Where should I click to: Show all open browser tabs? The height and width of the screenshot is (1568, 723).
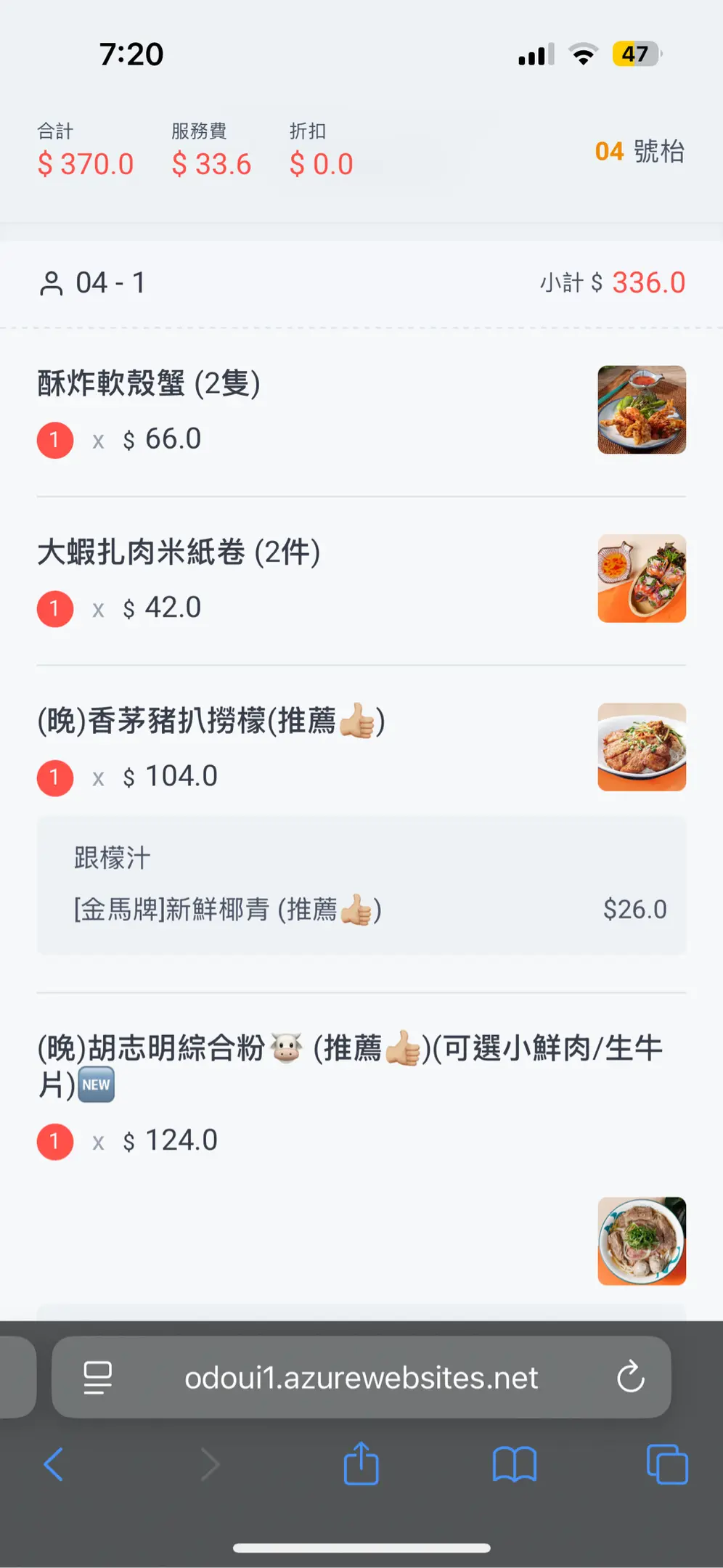666,1464
